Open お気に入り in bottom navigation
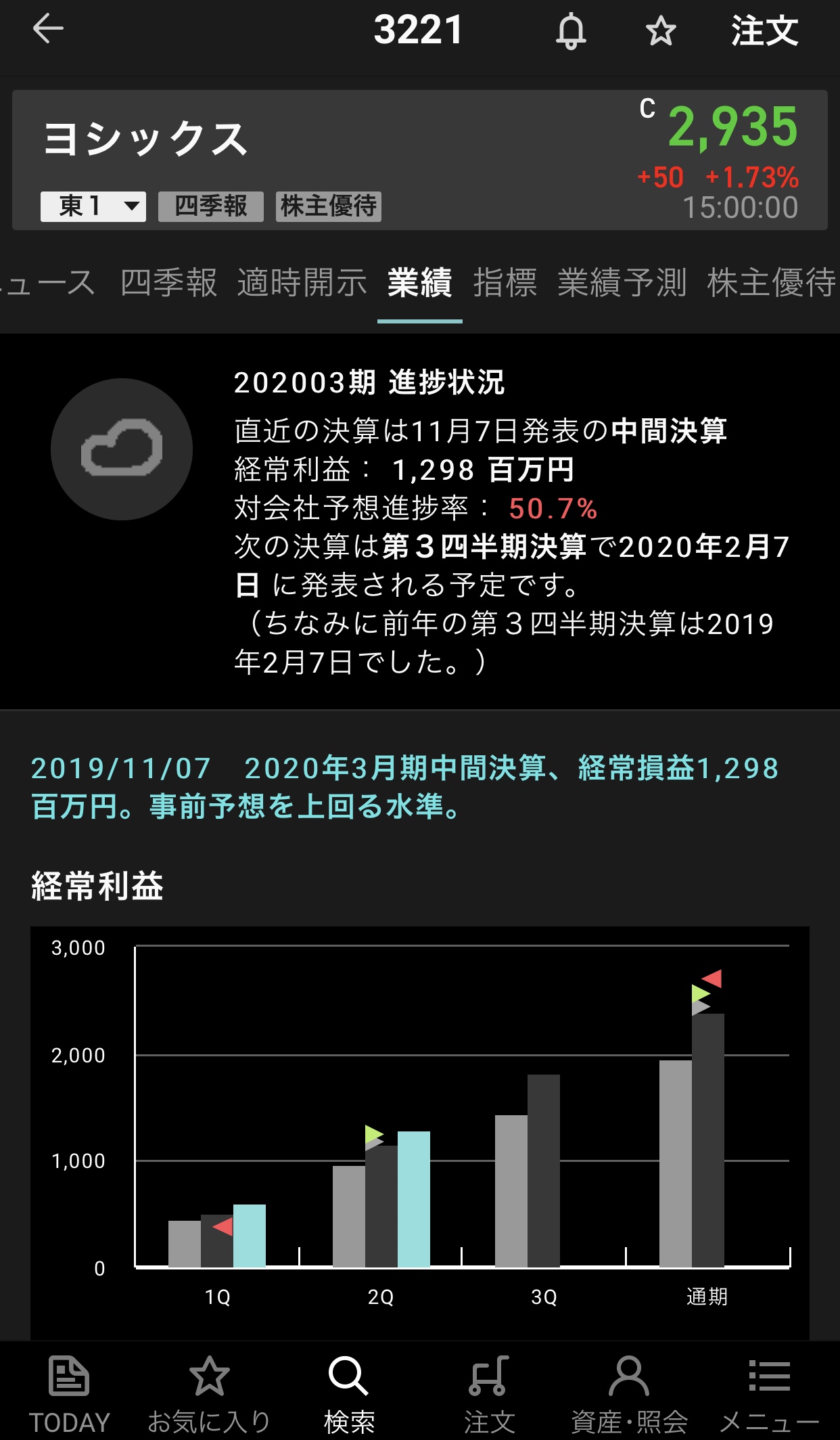This screenshot has height=1440, width=840. pos(209,1394)
